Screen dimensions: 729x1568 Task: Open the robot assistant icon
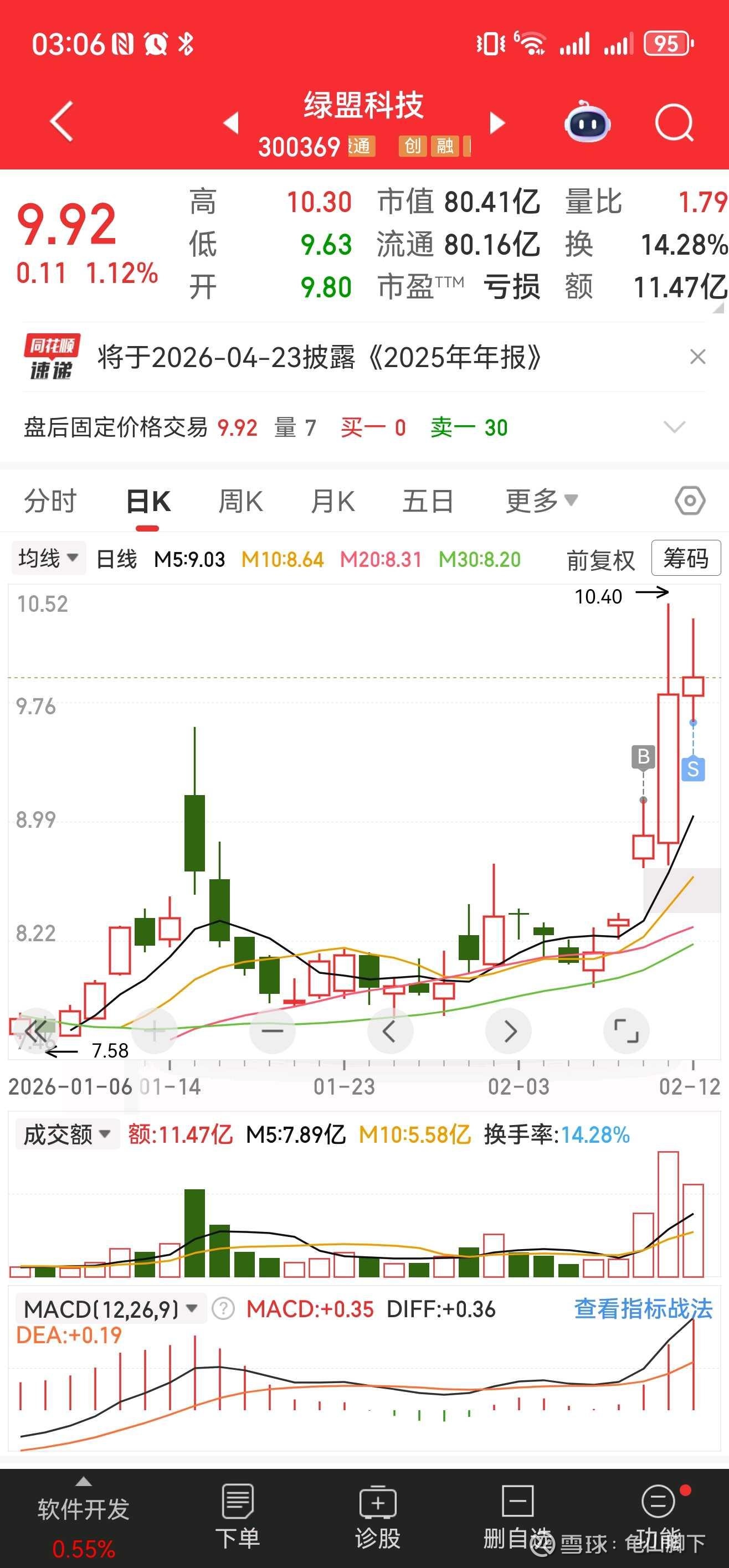click(x=587, y=122)
